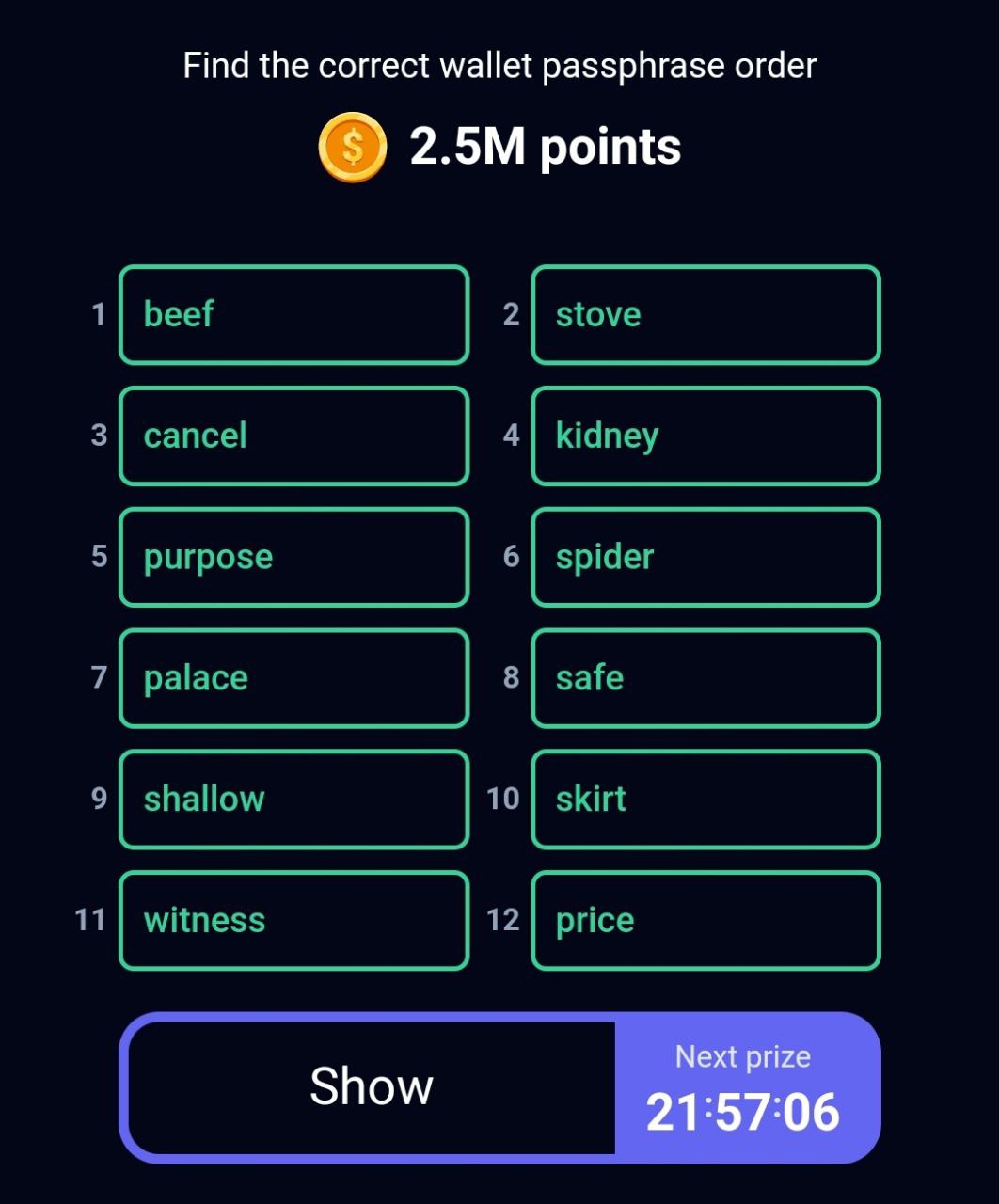Tap the price word box
Screen dimensions: 999x1204
(x=706, y=920)
